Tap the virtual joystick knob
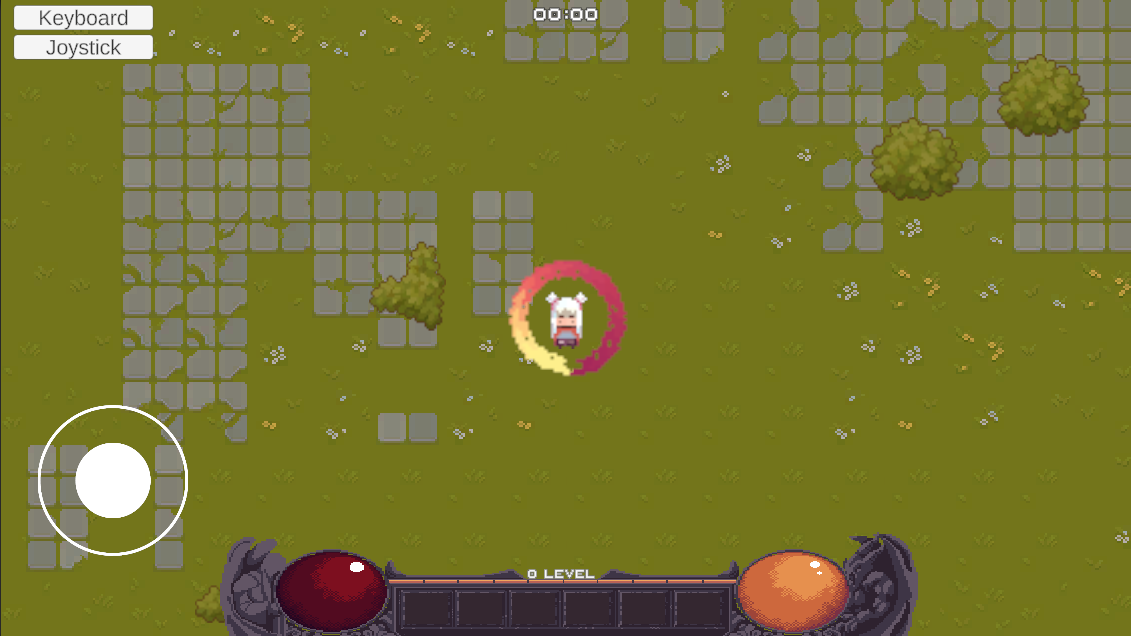Image resolution: width=1131 pixels, height=636 pixels. 113,480
